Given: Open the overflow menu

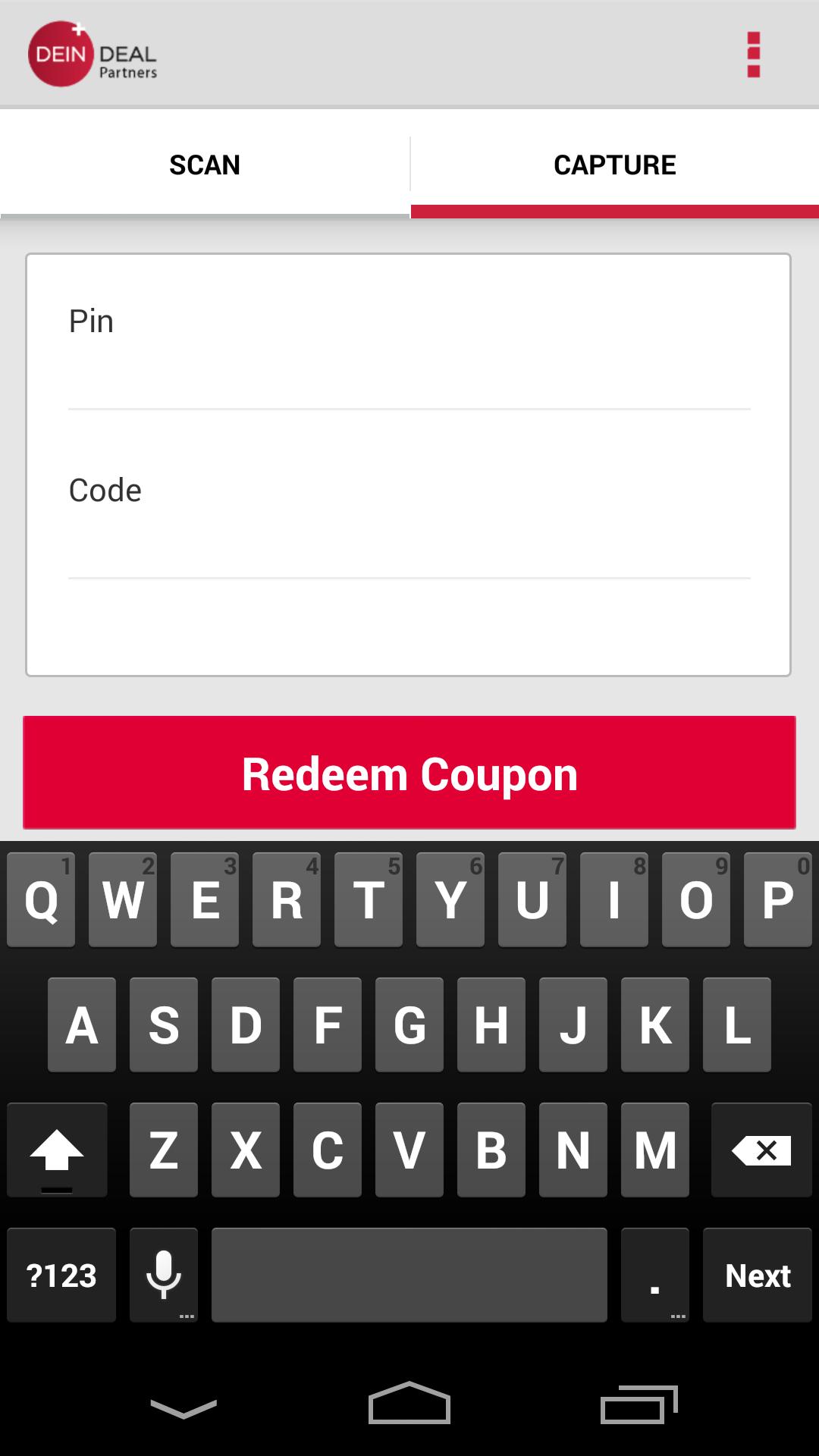Looking at the screenshot, I should (753, 55).
